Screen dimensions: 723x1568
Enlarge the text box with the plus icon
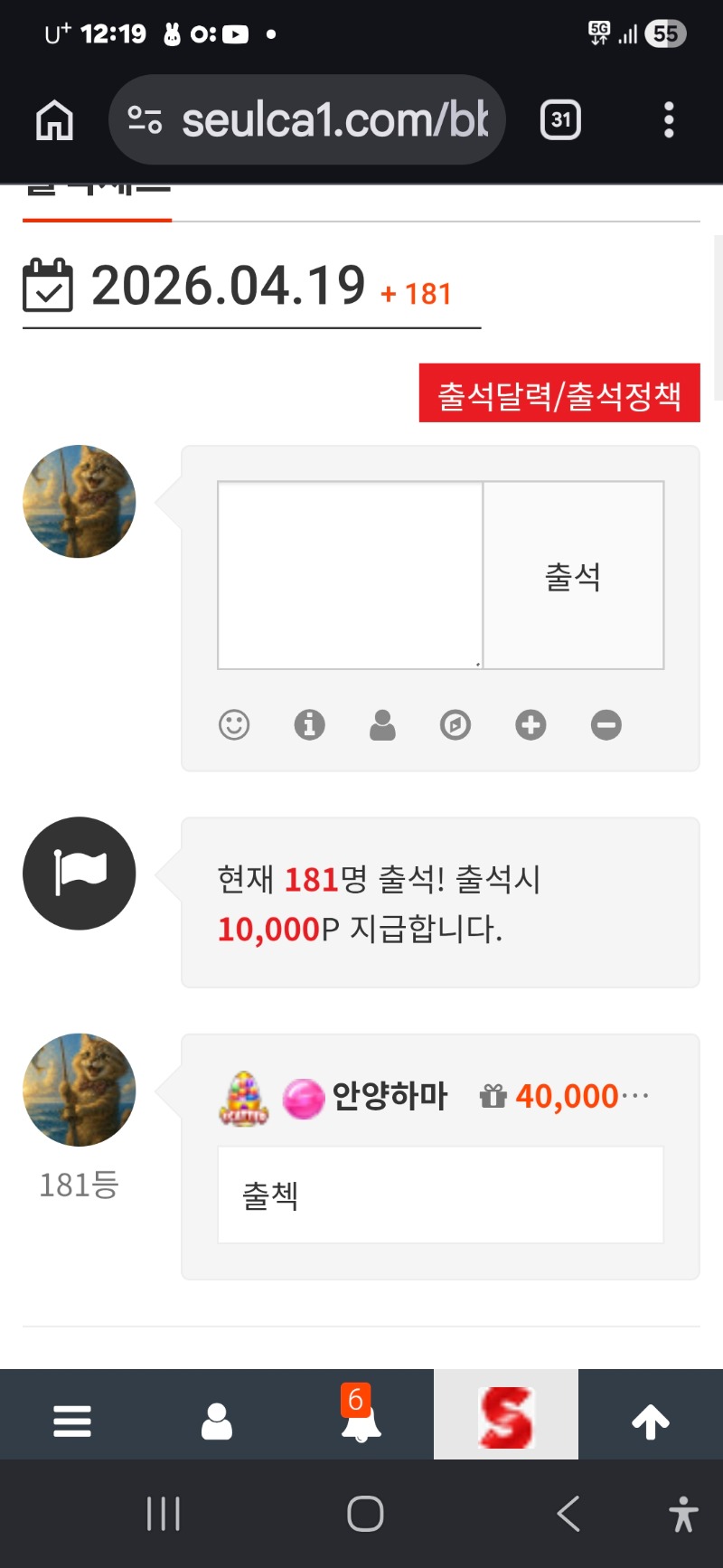tap(531, 724)
